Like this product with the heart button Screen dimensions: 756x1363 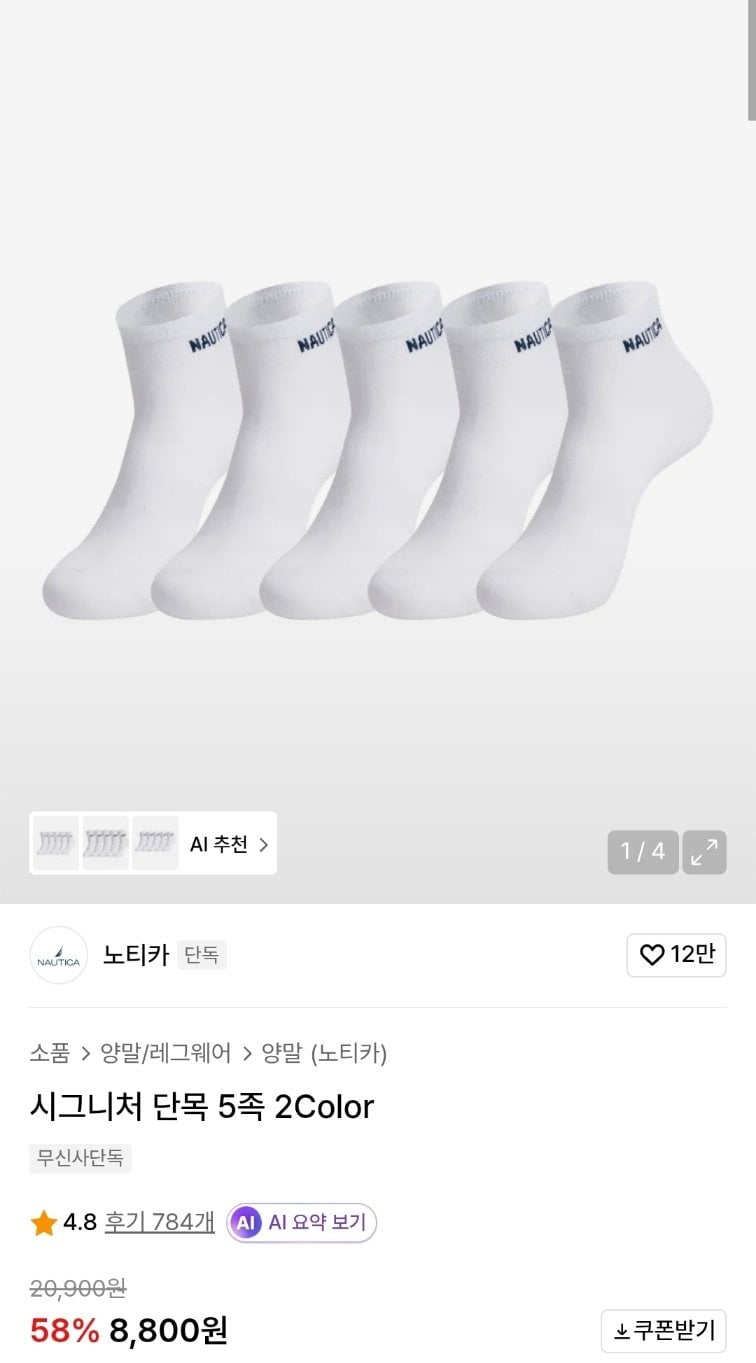coord(676,955)
